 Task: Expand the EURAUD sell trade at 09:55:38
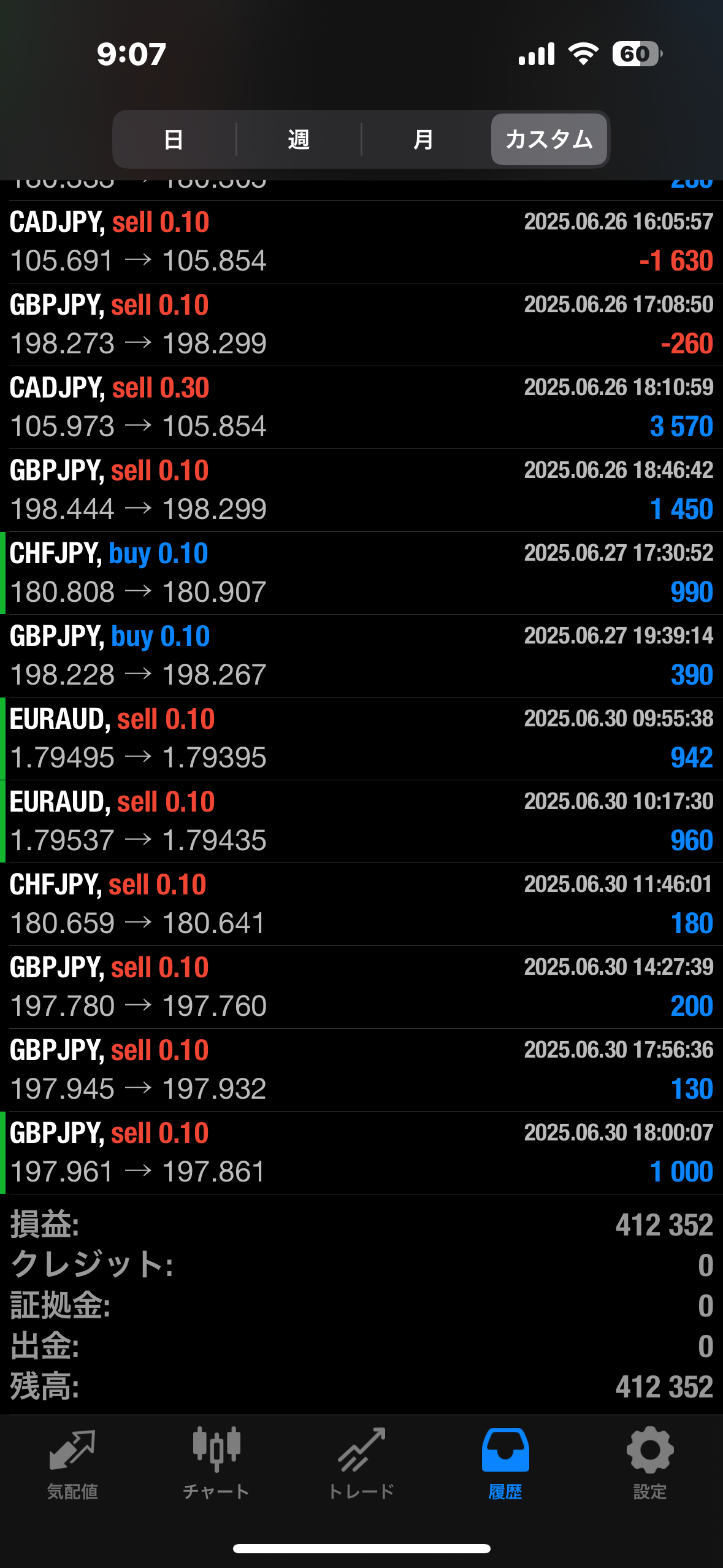point(361,739)
